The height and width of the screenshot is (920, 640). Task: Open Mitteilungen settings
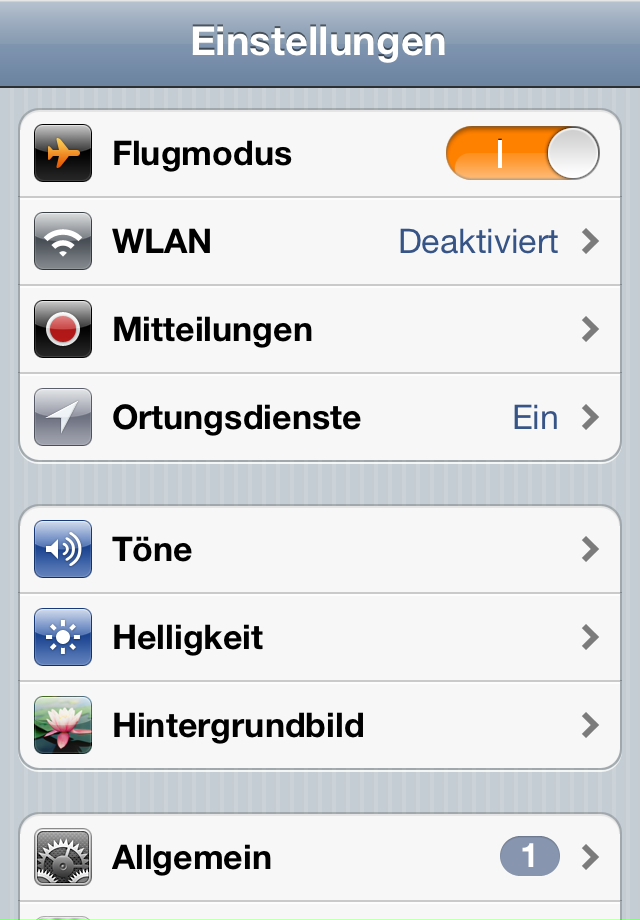click(x=320, y=330)
